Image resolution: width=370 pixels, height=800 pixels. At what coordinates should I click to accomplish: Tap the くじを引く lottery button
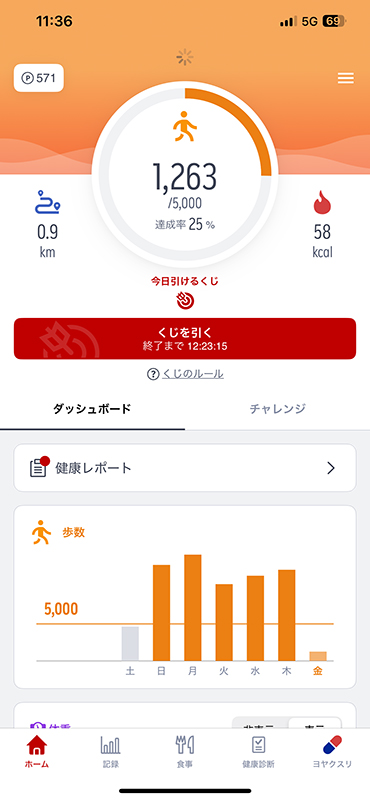click(x=185, y=339)
